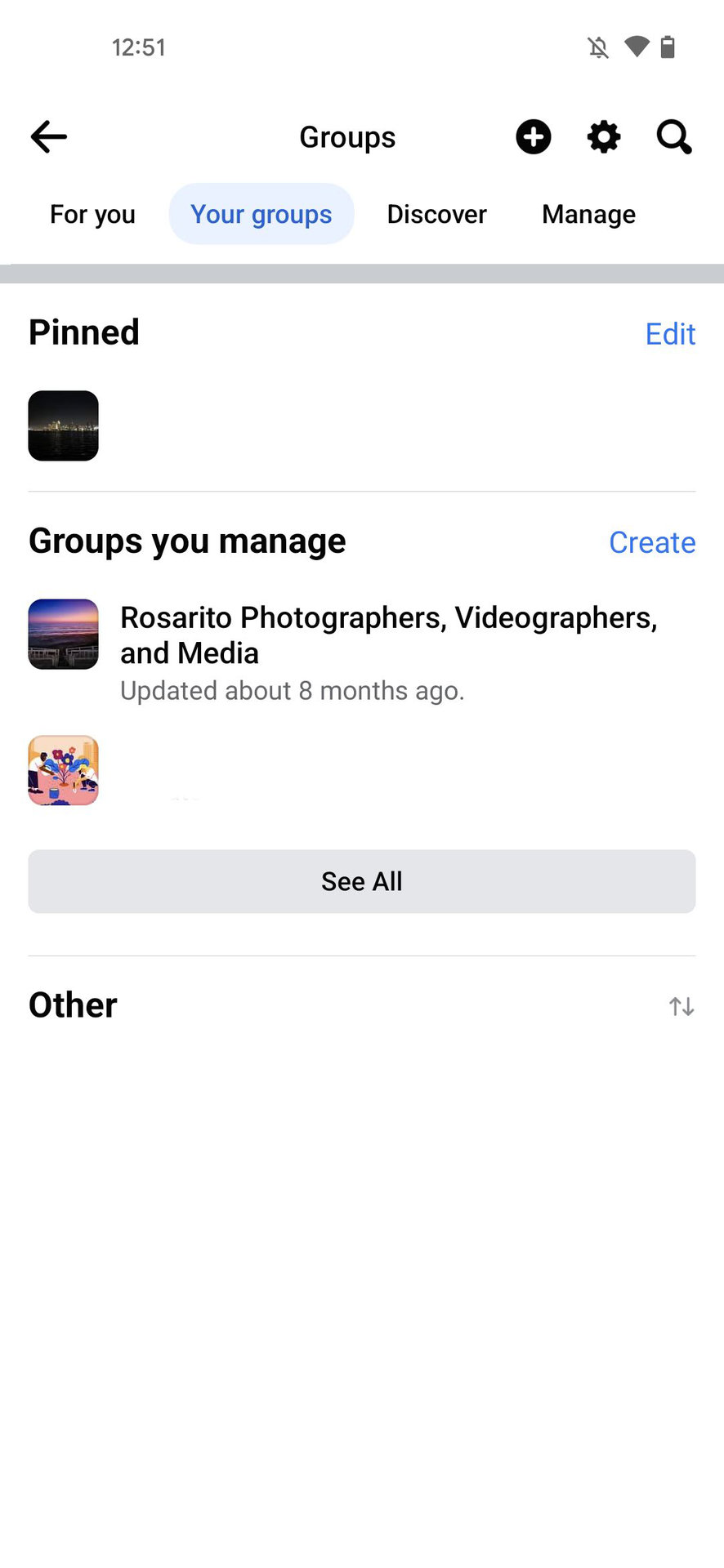Viewport: 724px width, 1568px height.
Task: Sort the Other groups list
Action: 682,1006
